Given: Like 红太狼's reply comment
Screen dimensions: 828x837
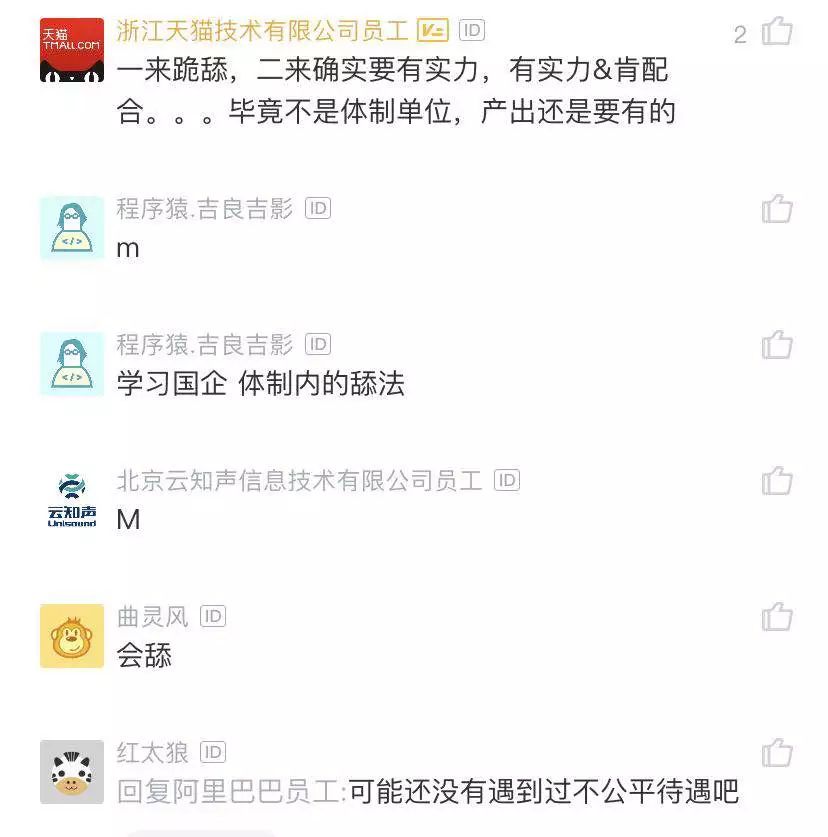Looking at the screenshot, I should pyautogui.click(x=777, y=753).
